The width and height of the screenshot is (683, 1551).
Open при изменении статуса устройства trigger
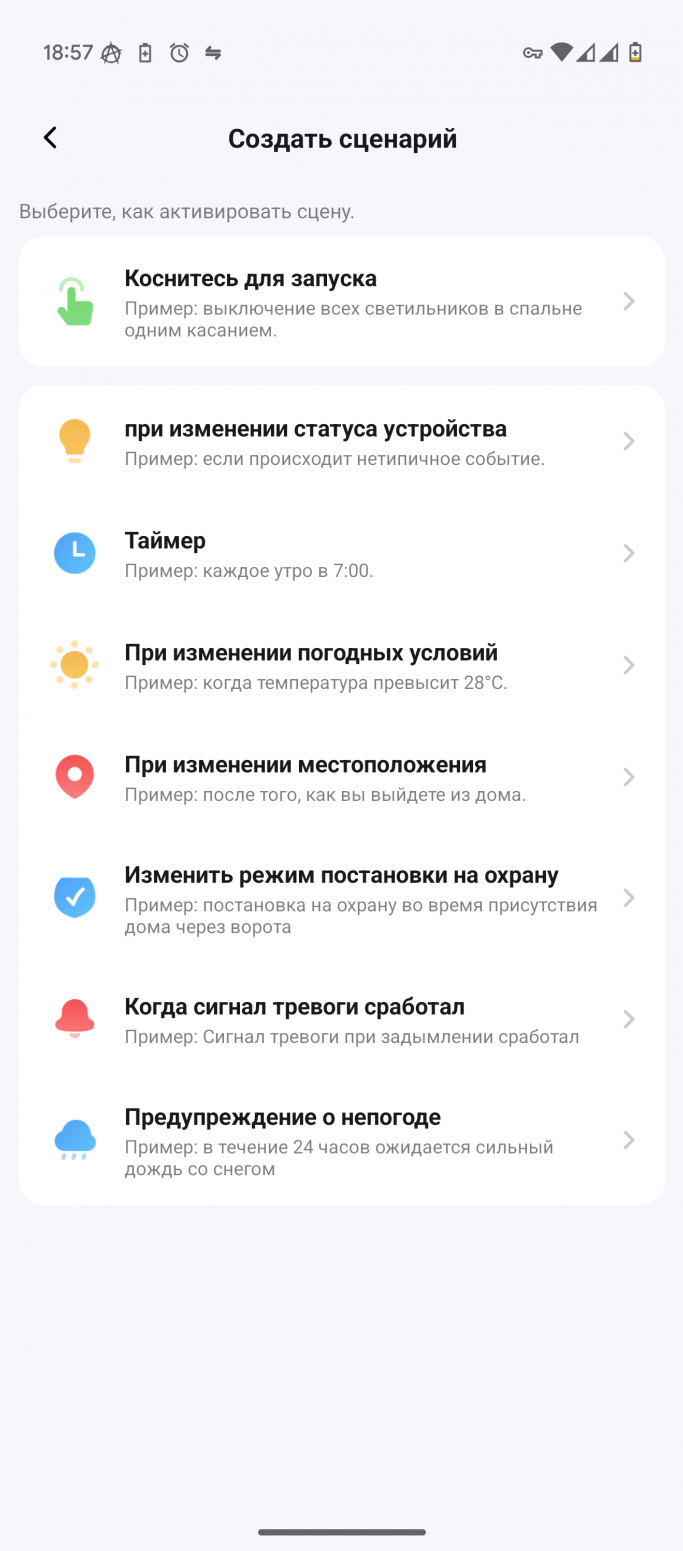point(342,441)
